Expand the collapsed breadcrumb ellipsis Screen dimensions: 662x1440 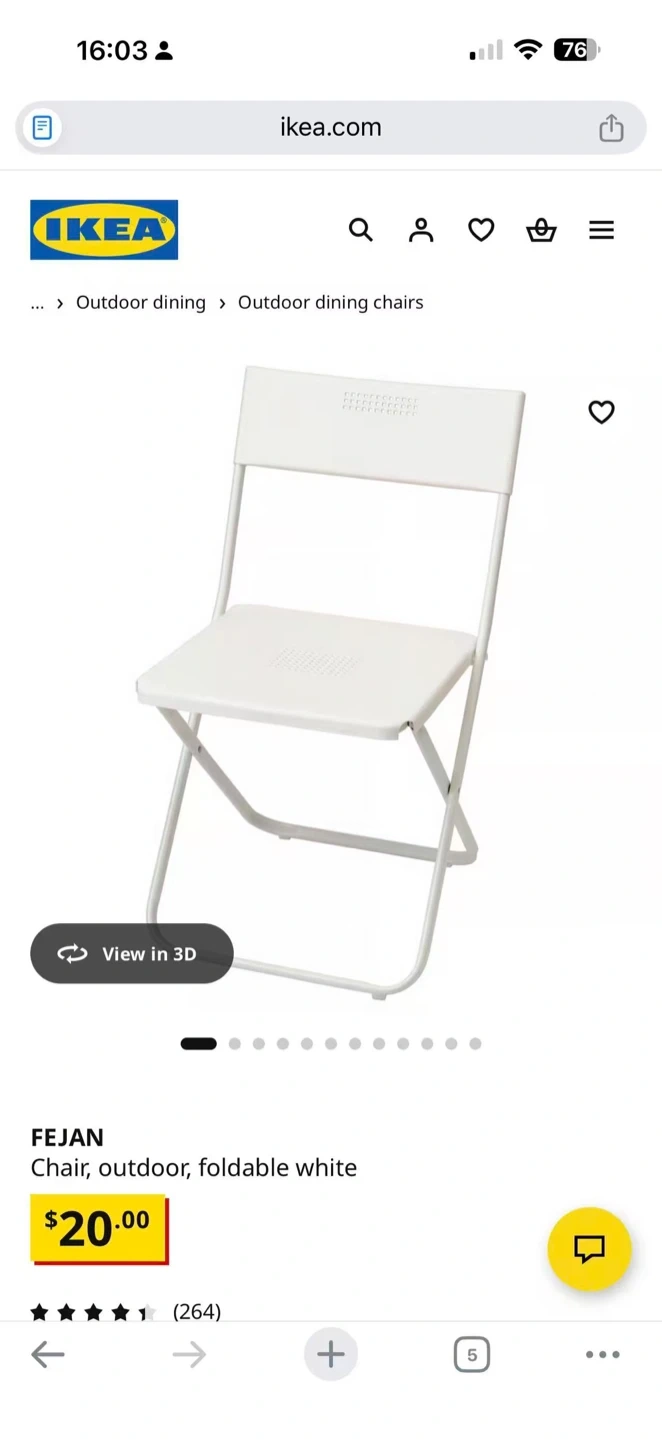click(x=37, y=304)
